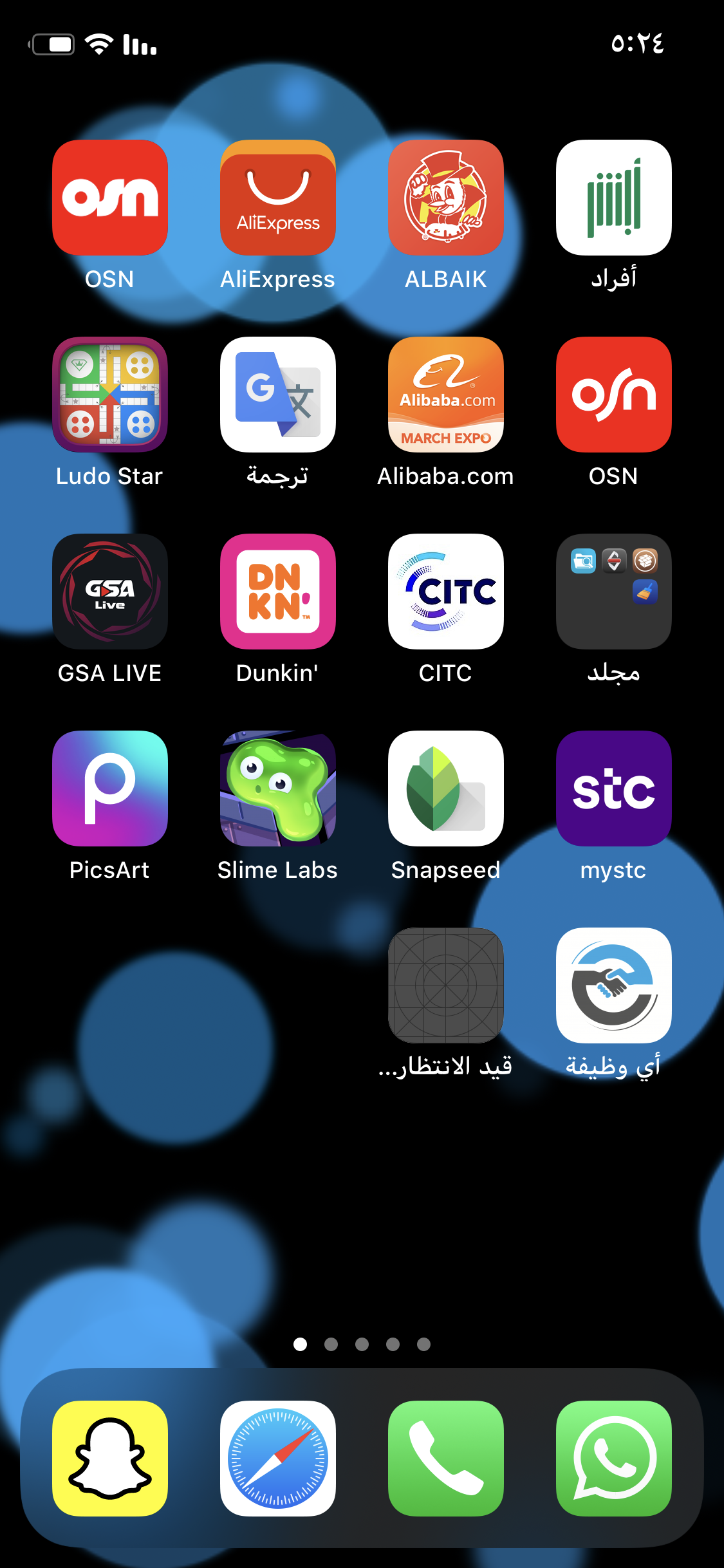Open PicsArt
Screen dimensions: 724x1568
click(x=110, y=789)
